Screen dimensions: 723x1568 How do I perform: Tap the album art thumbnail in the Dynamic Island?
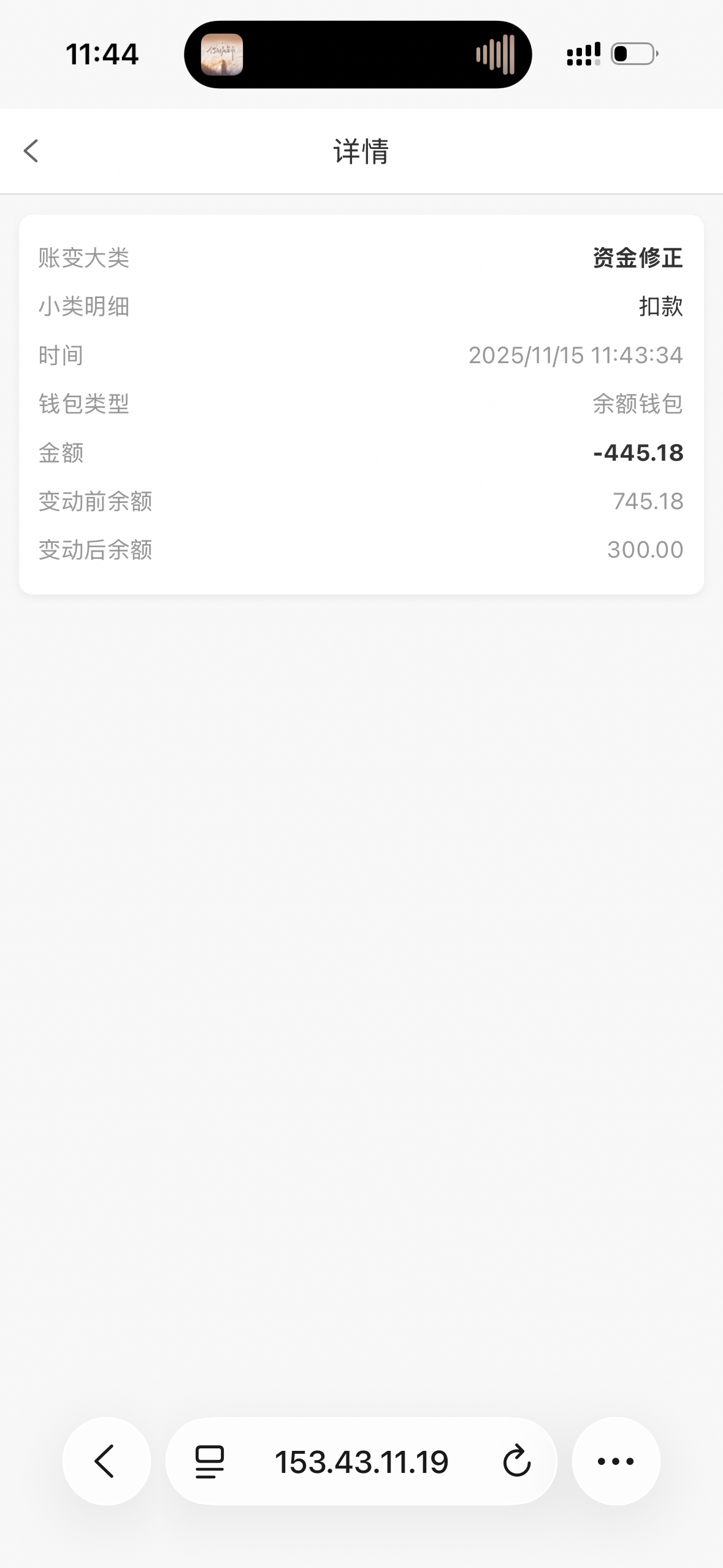[x=223, y=55]
